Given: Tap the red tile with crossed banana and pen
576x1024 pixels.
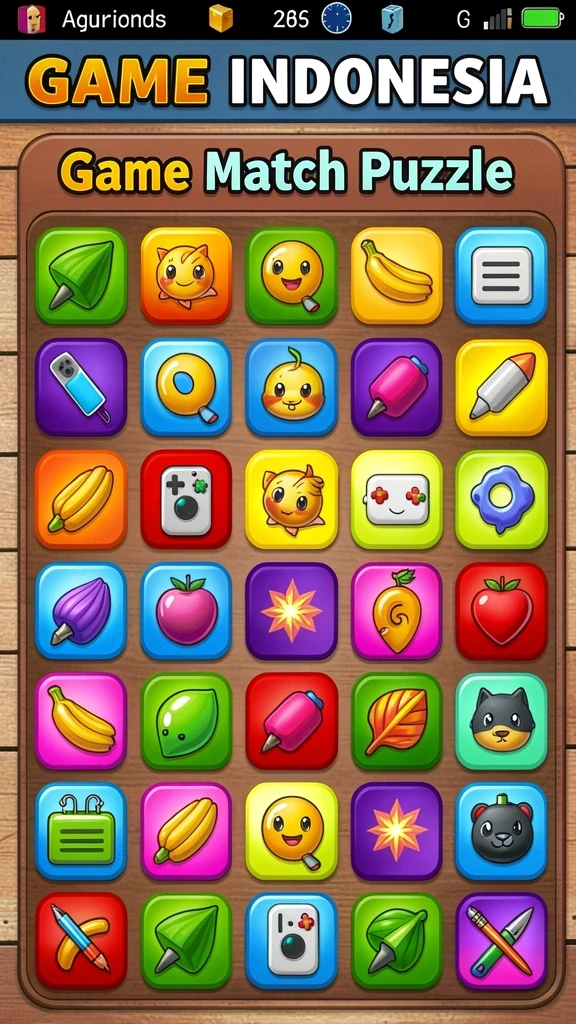Looking at the screenshot, I should [81, 941].
